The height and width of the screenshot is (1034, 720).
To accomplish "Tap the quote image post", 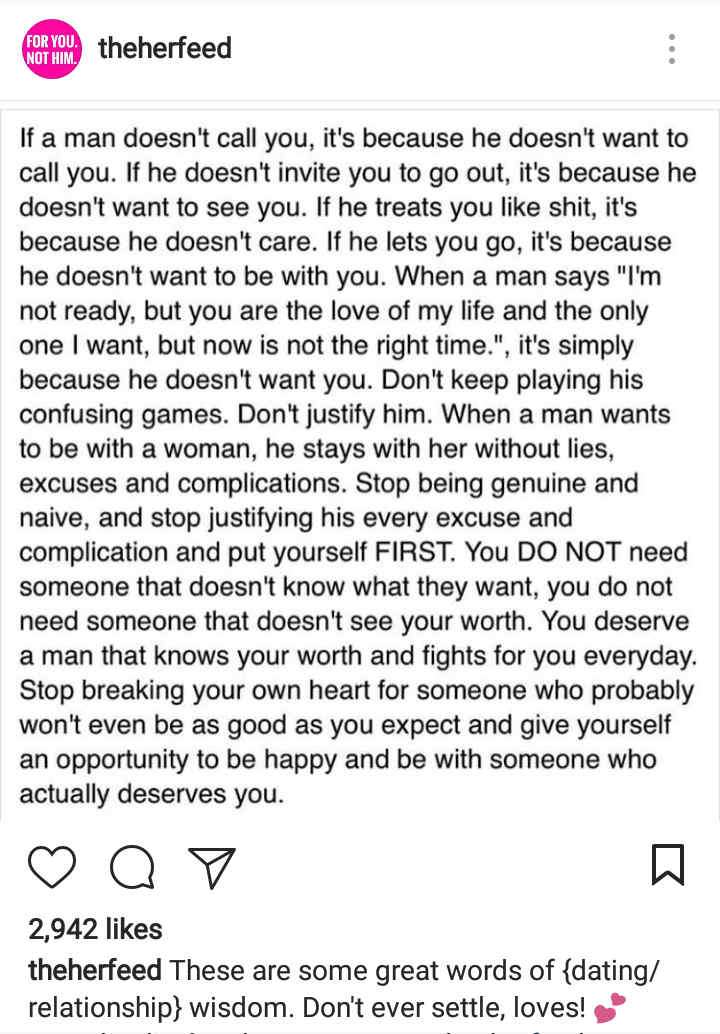I will pos(360,460).
